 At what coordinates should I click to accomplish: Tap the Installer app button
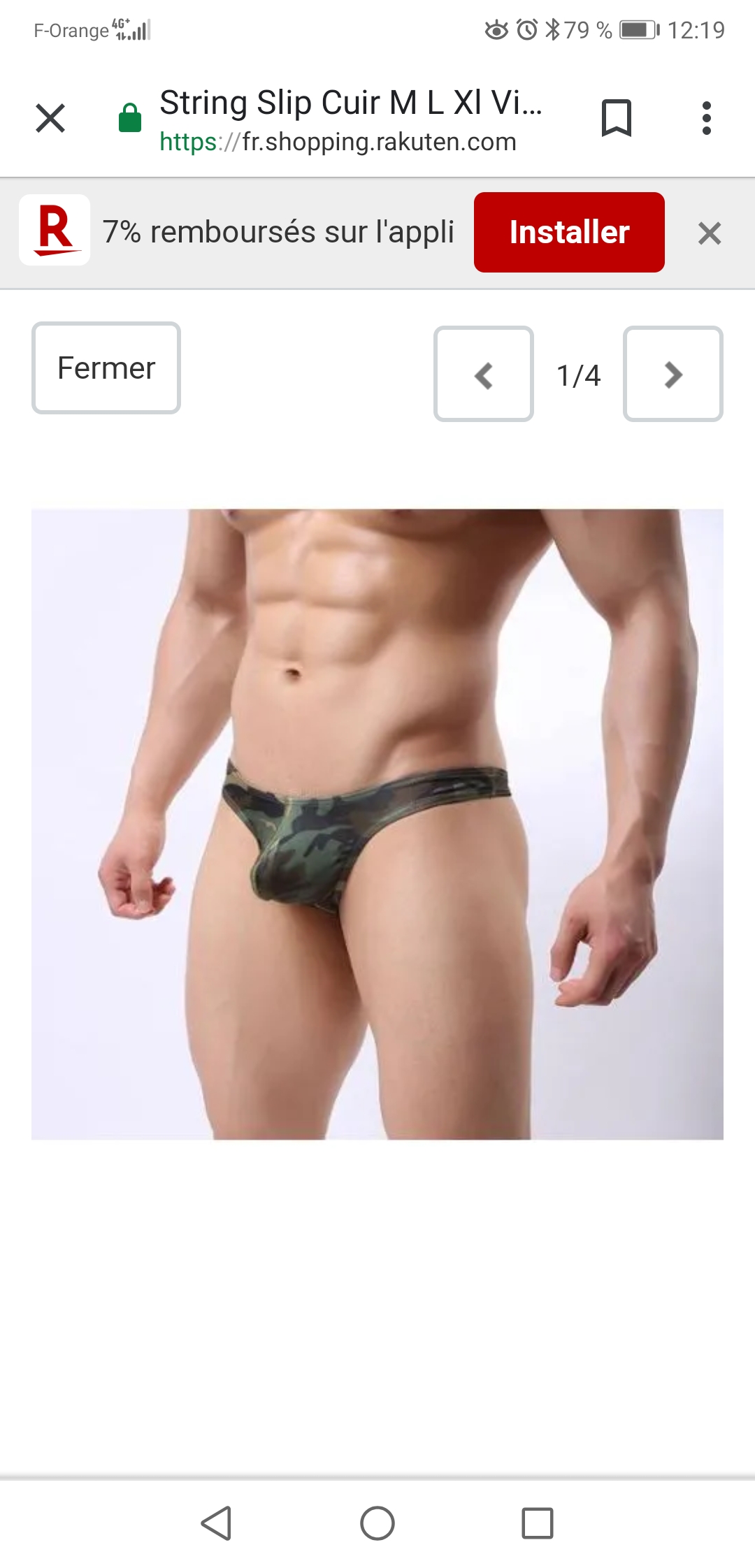(569, 232)
